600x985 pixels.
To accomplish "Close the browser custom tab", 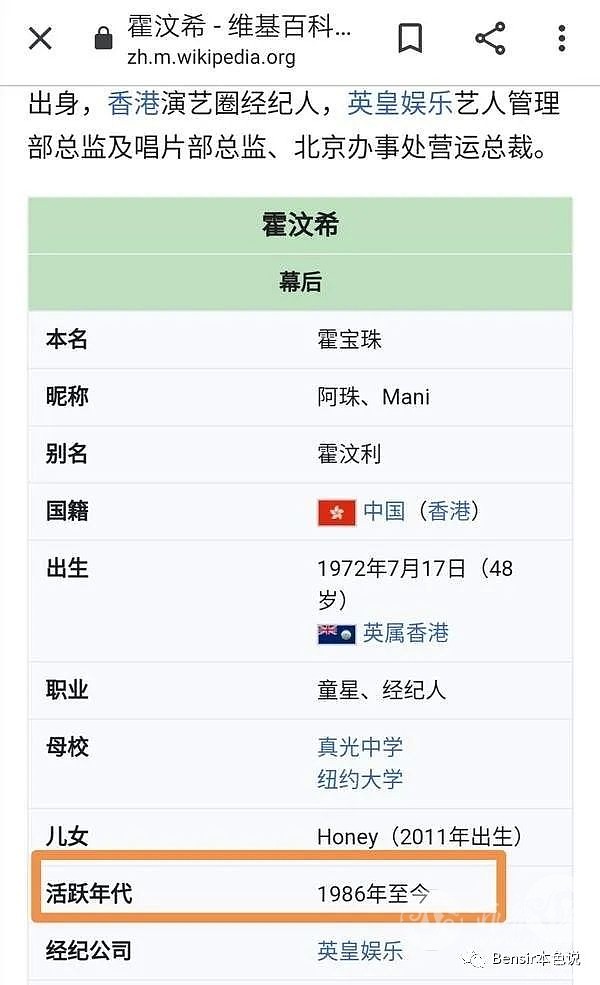I will pos(39,39).
